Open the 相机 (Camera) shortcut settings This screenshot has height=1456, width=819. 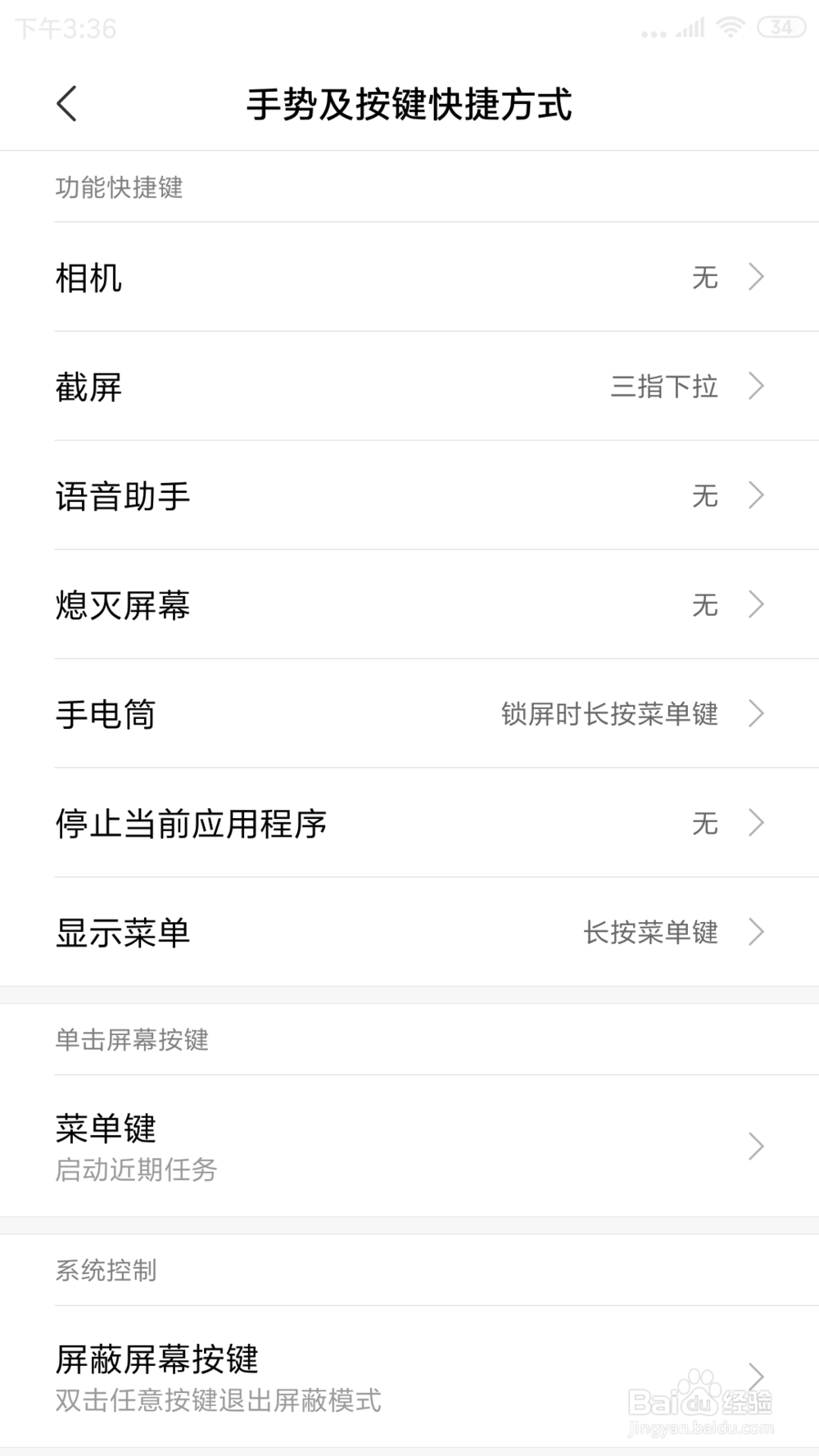pyautogui.click(x=409, y=278)
